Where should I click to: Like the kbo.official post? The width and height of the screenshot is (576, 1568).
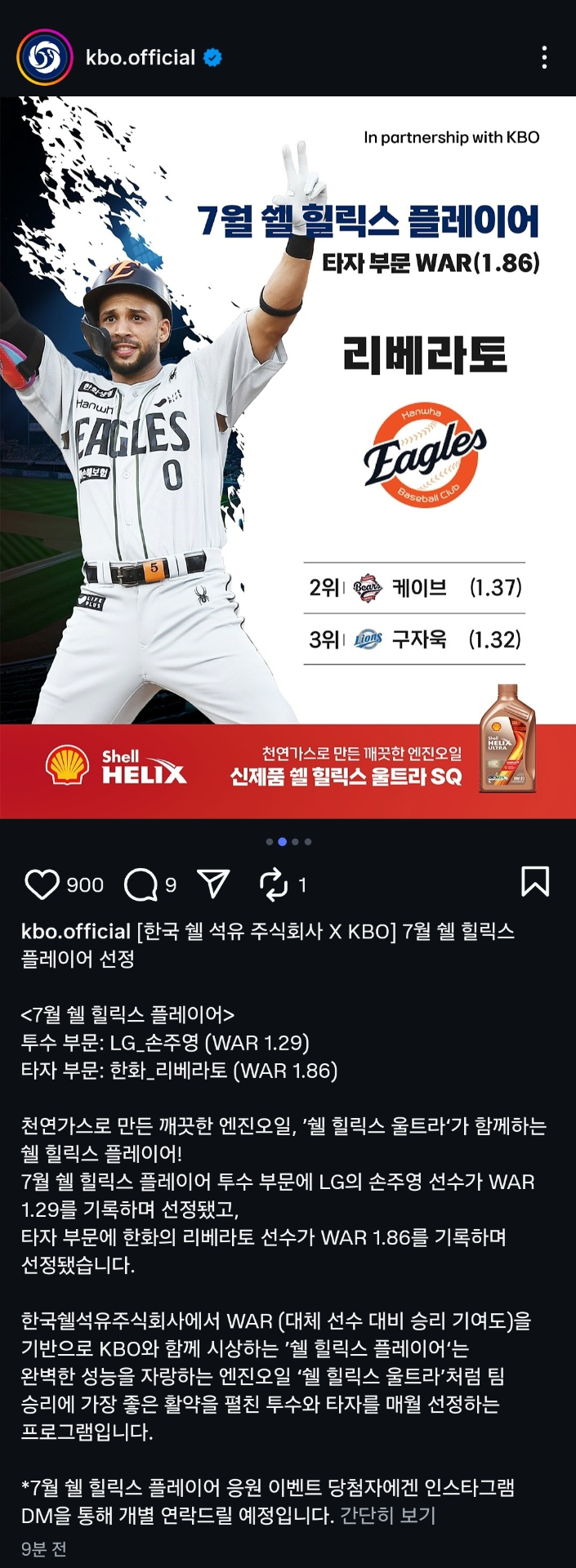pyautogui.click(x=42, y=884)
